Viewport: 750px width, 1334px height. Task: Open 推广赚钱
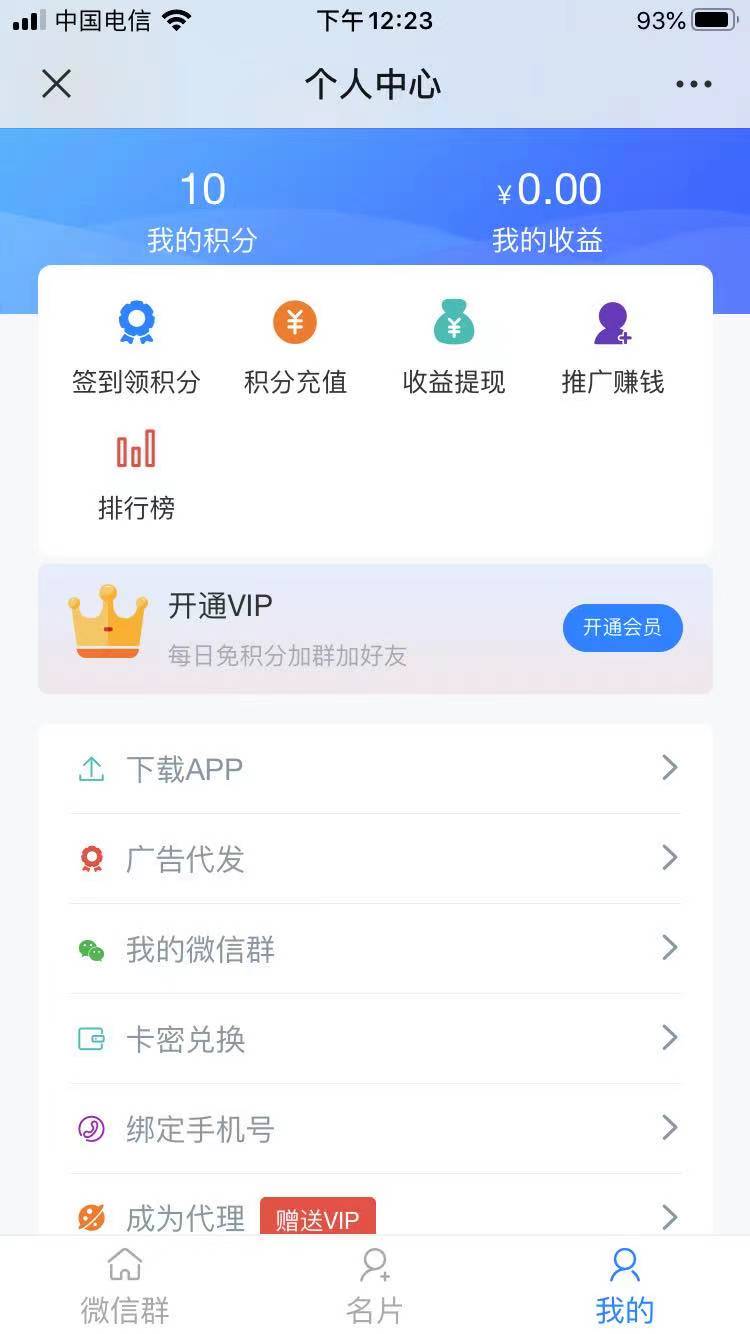pos(613,349)
